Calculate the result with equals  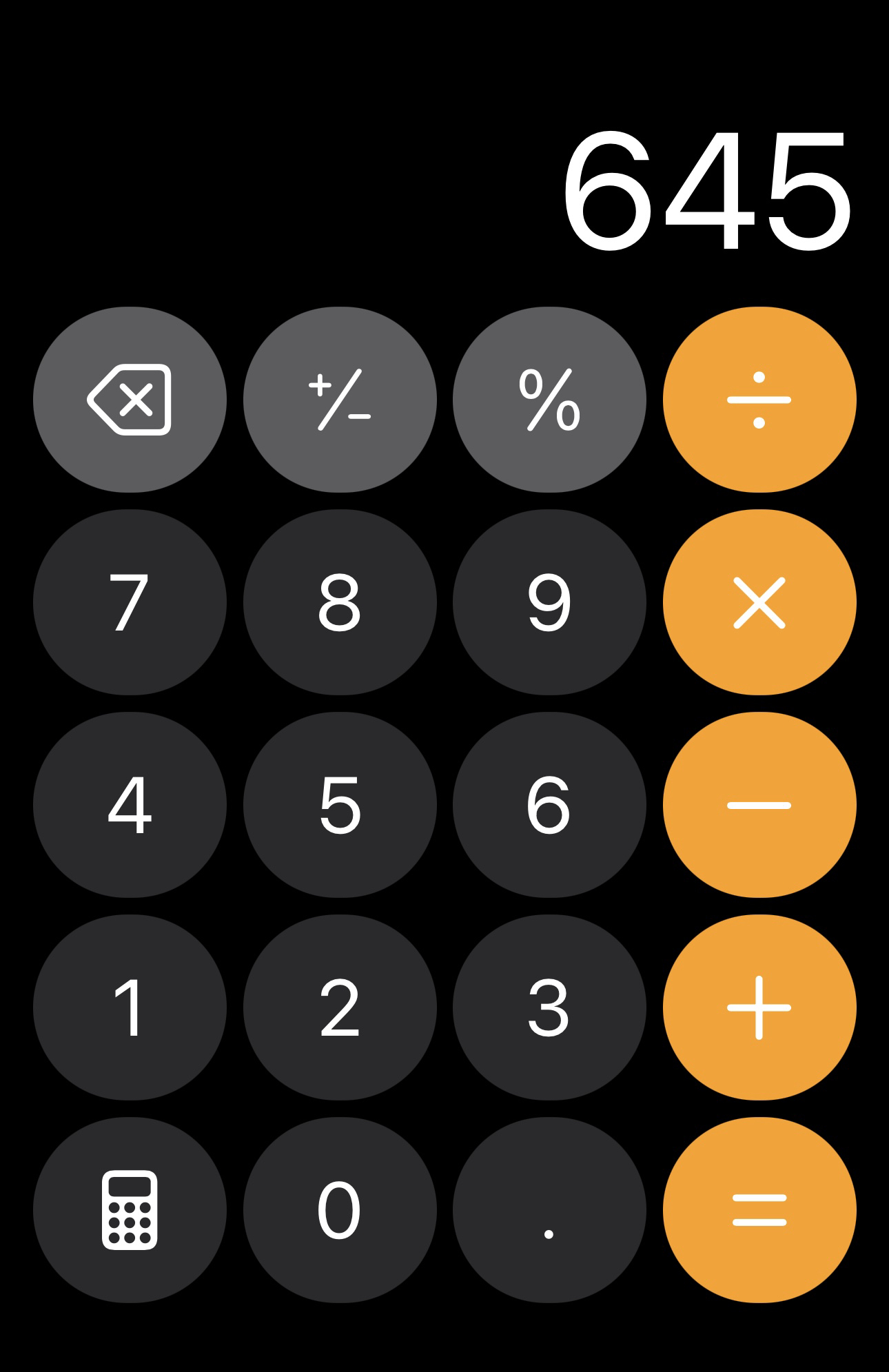[x=759, y=1210]
